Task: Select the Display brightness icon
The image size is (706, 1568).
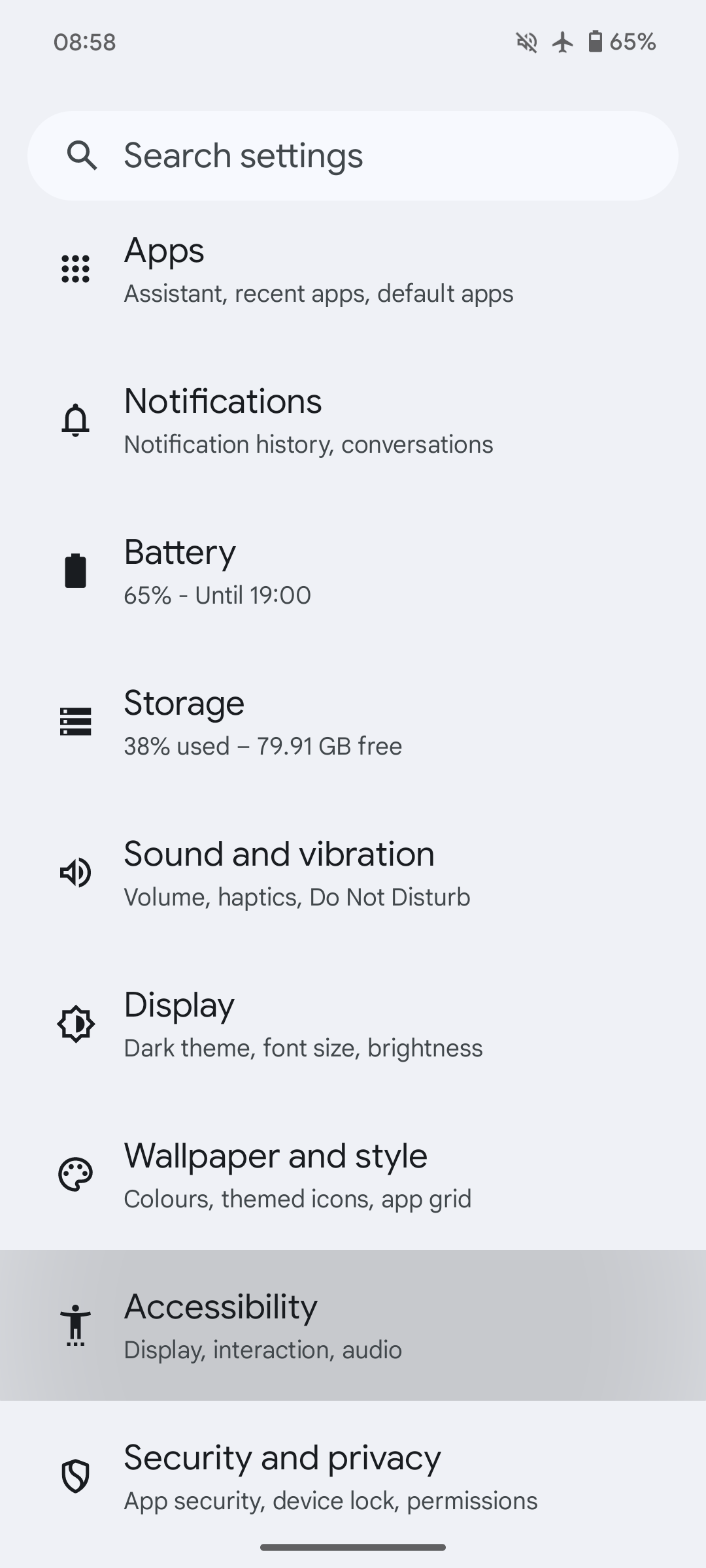Action: pyautogui.click(x=76, y=1022)
